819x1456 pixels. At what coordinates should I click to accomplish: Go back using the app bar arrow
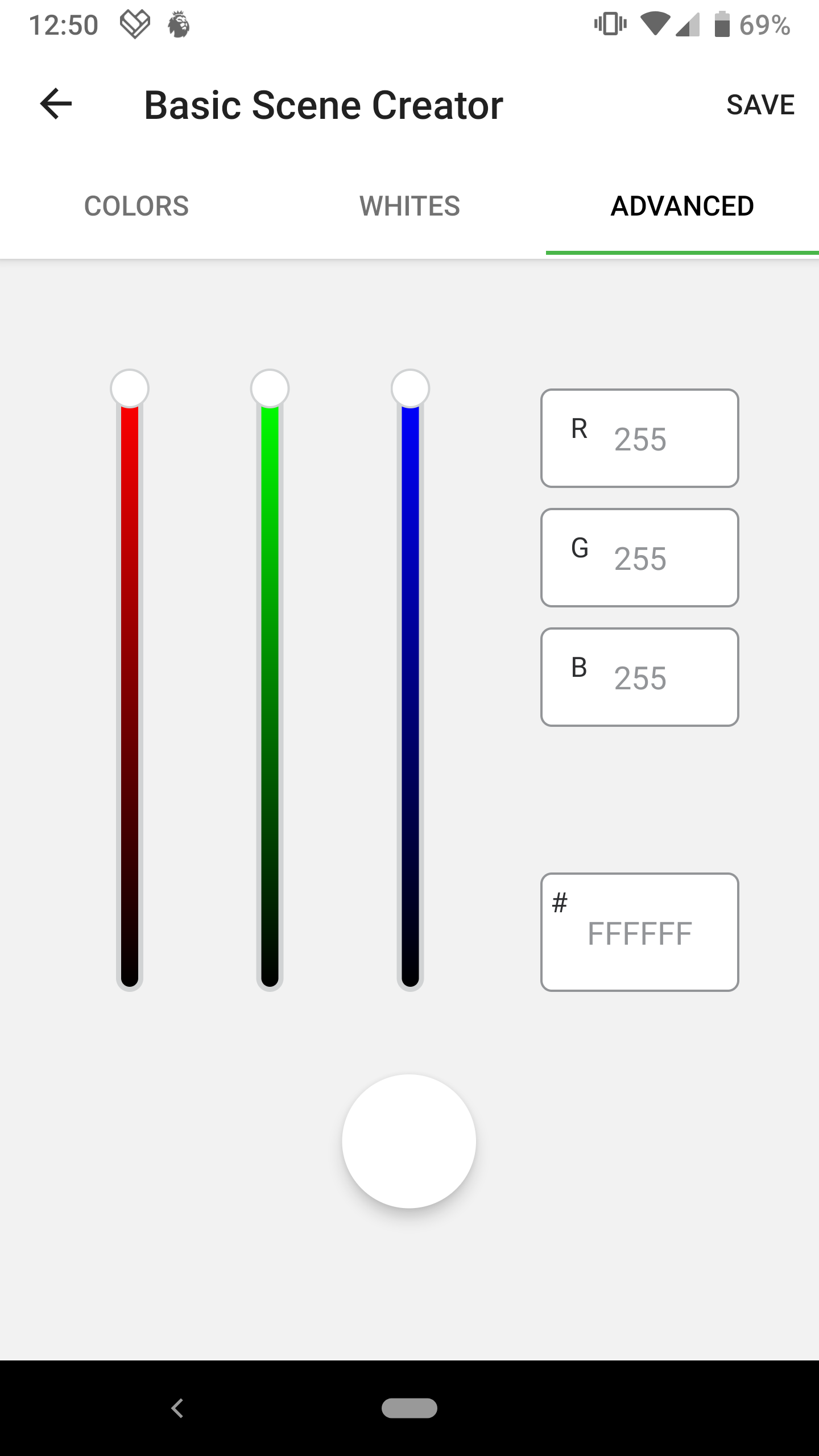click(56, 104)
